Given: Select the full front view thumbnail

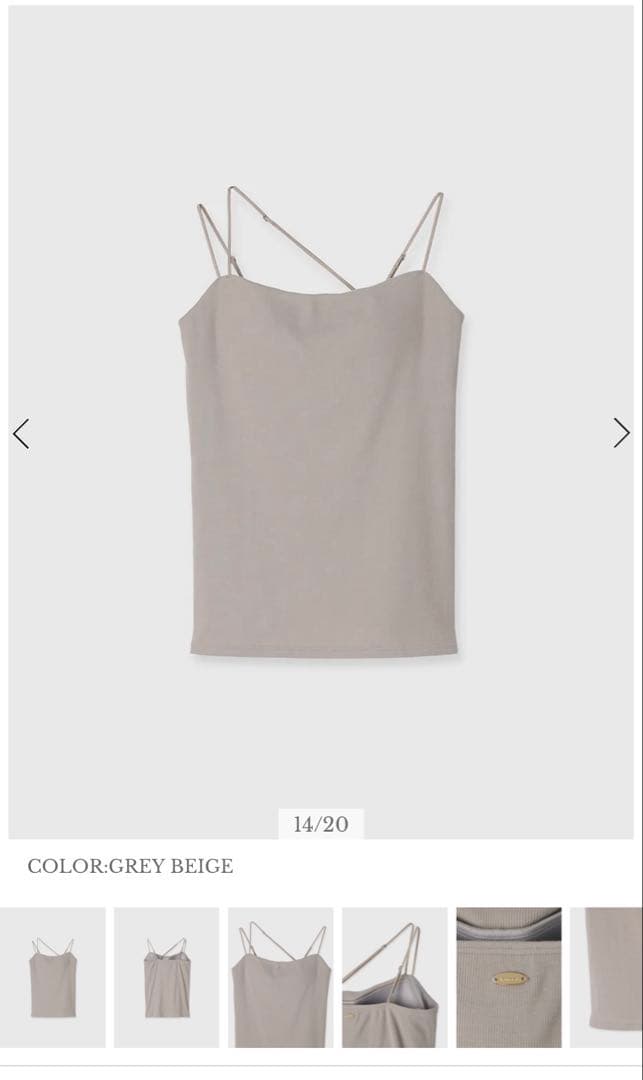Looking at the screenshot, I should coord(52,977).
